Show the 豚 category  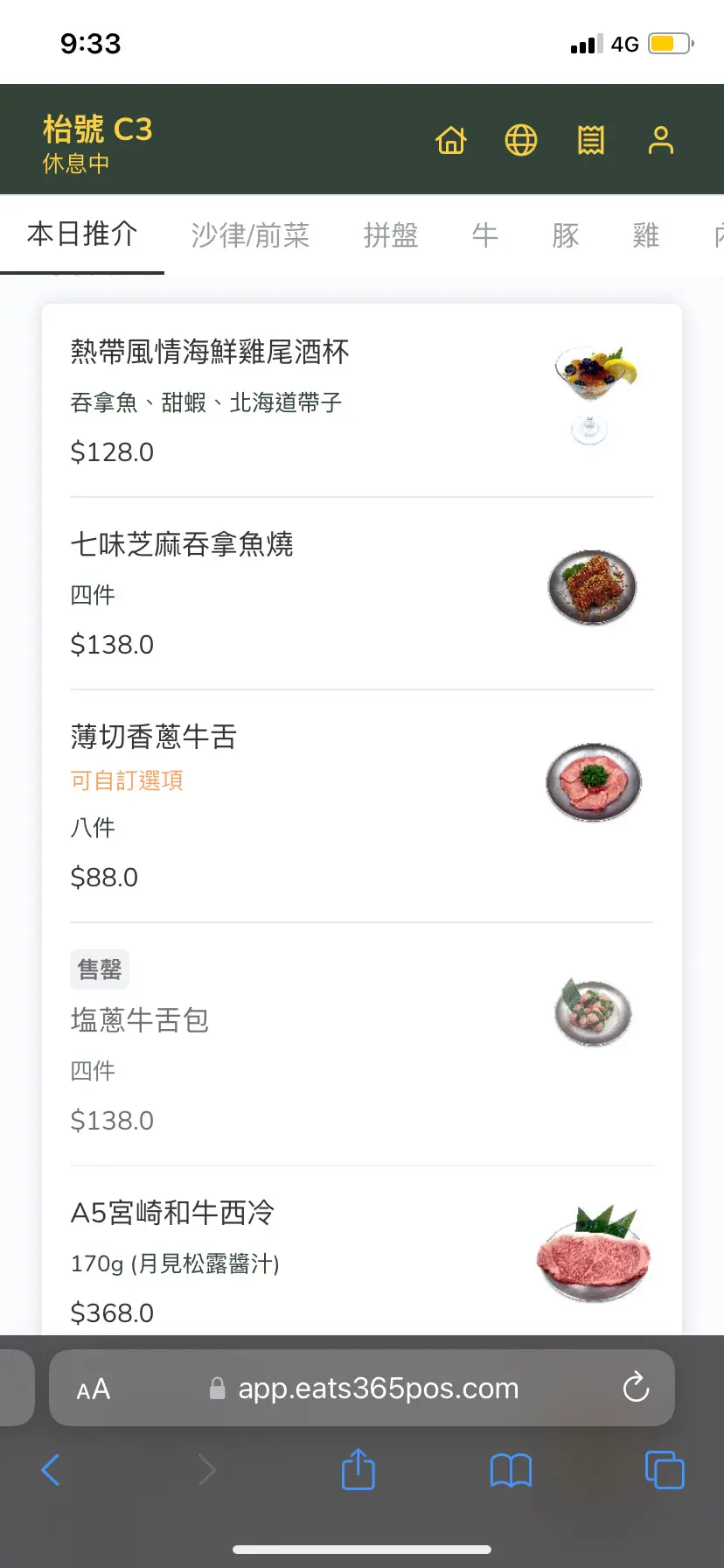tap(566, 234)
